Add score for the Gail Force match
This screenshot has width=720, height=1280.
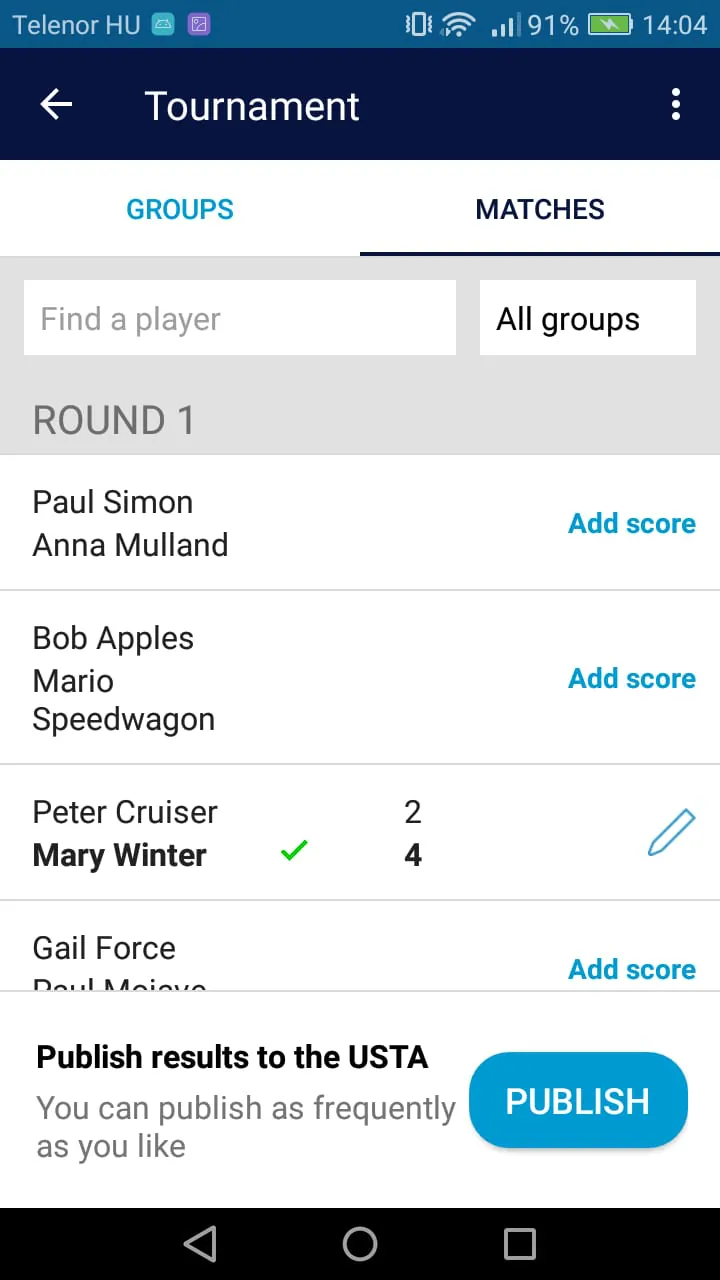click(x=631, y=968)
